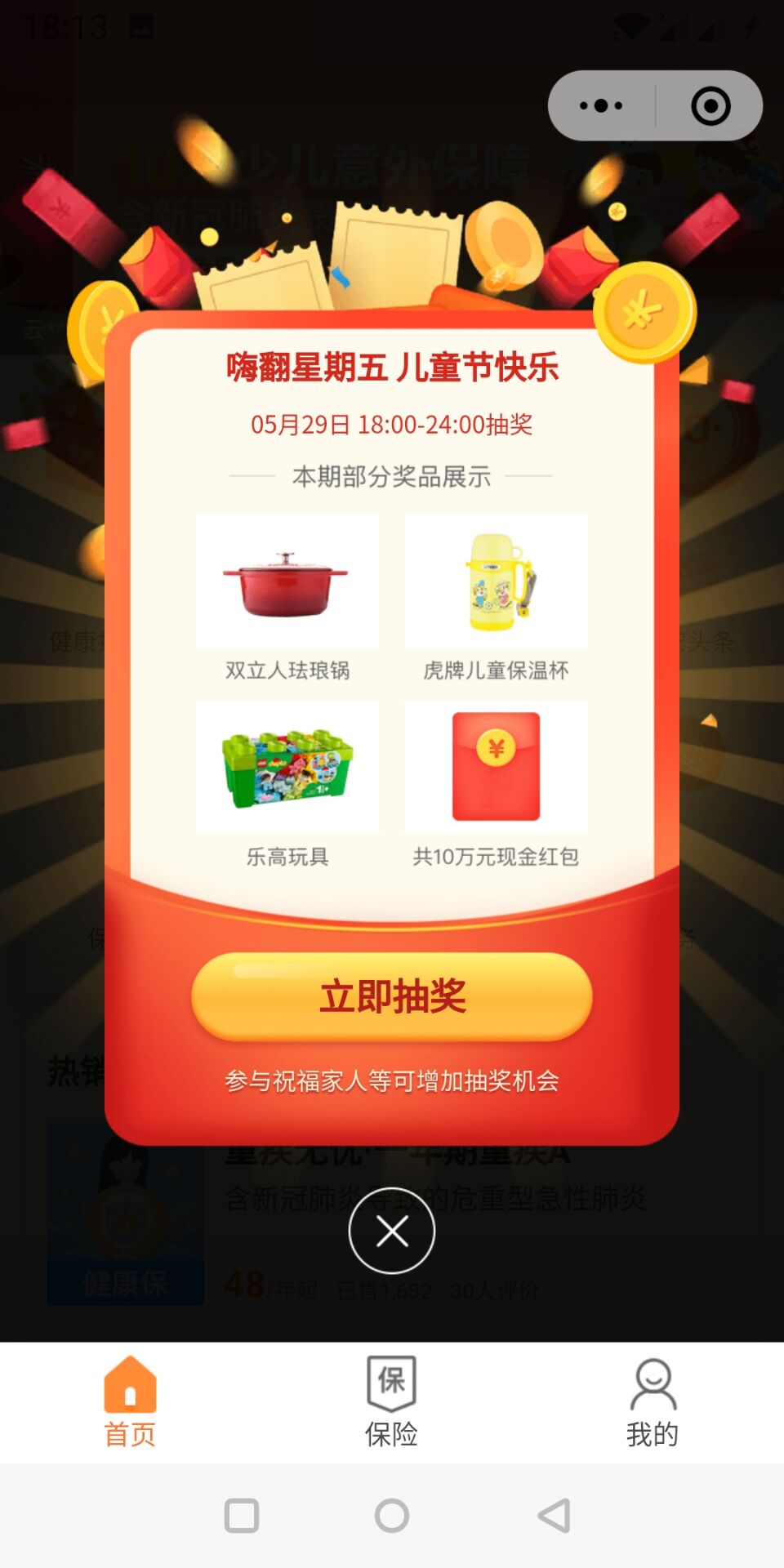Tap the system back button
784x1568 pixels.
[x=554, y=1516]
